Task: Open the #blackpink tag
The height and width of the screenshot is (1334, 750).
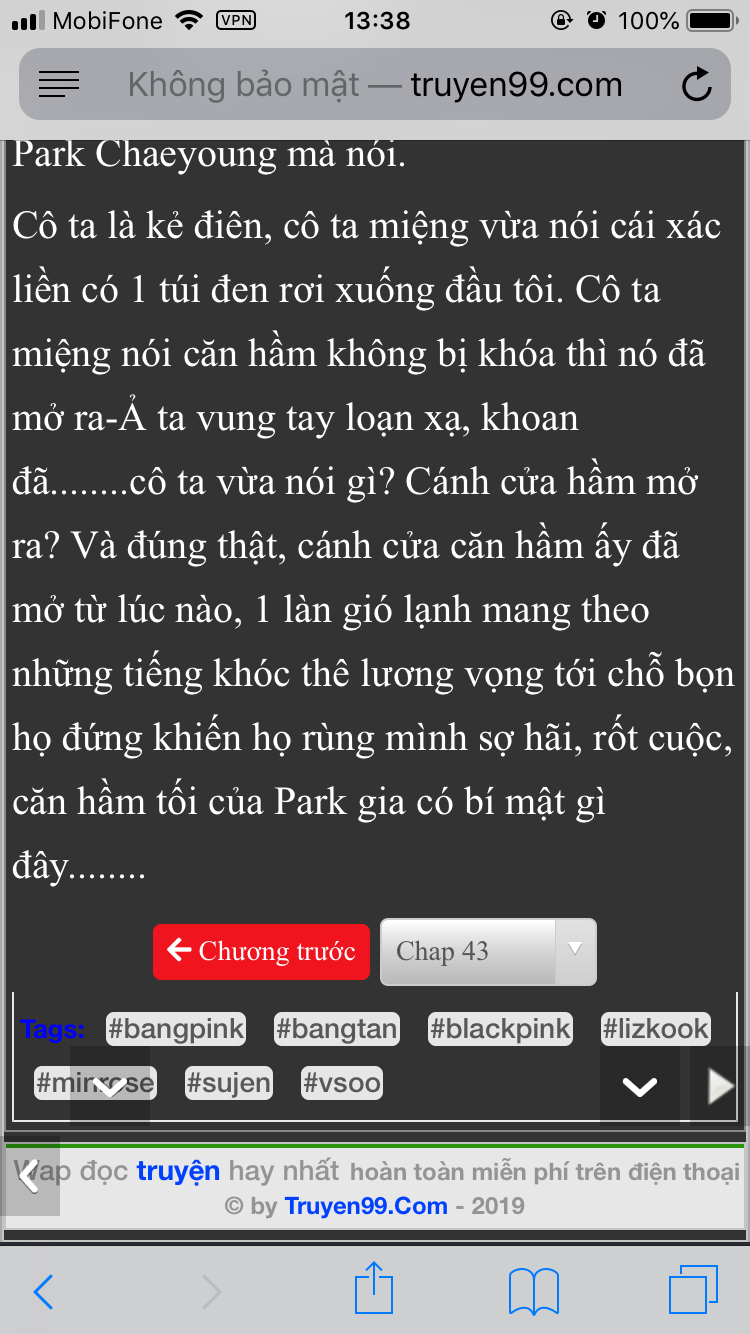Action: (x=500, y=1029)
